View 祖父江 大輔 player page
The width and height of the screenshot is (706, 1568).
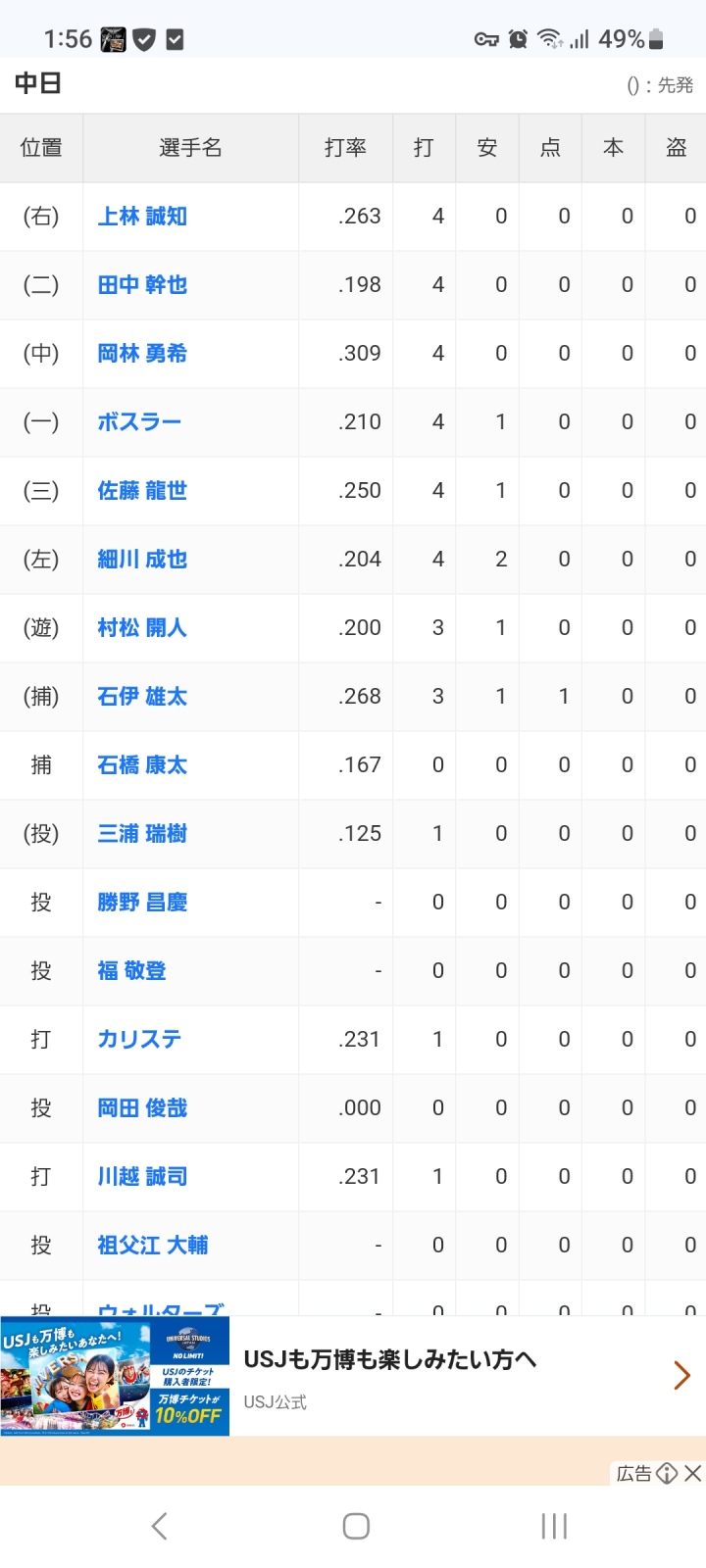153,1246
